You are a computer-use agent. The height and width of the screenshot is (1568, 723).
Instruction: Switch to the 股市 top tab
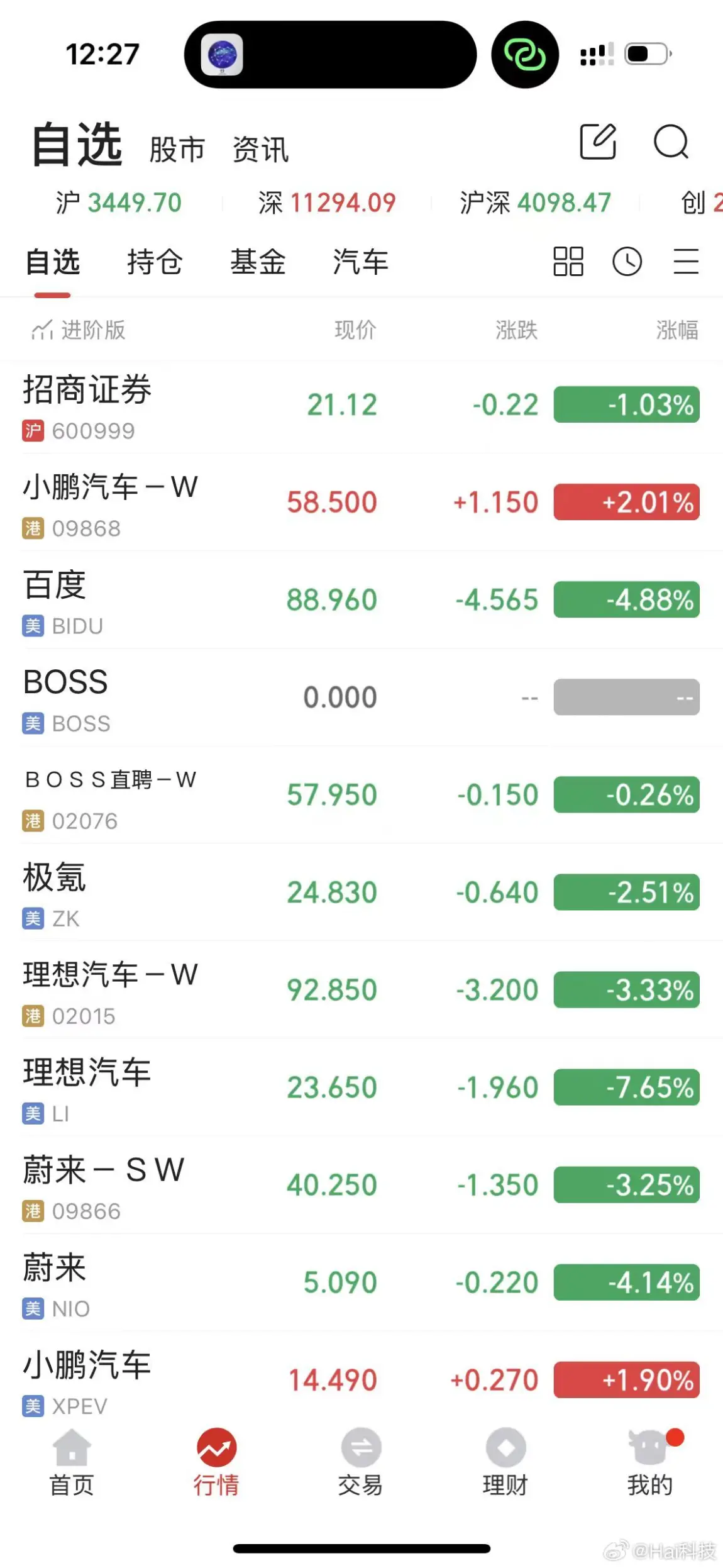click(x=177, y=150)
